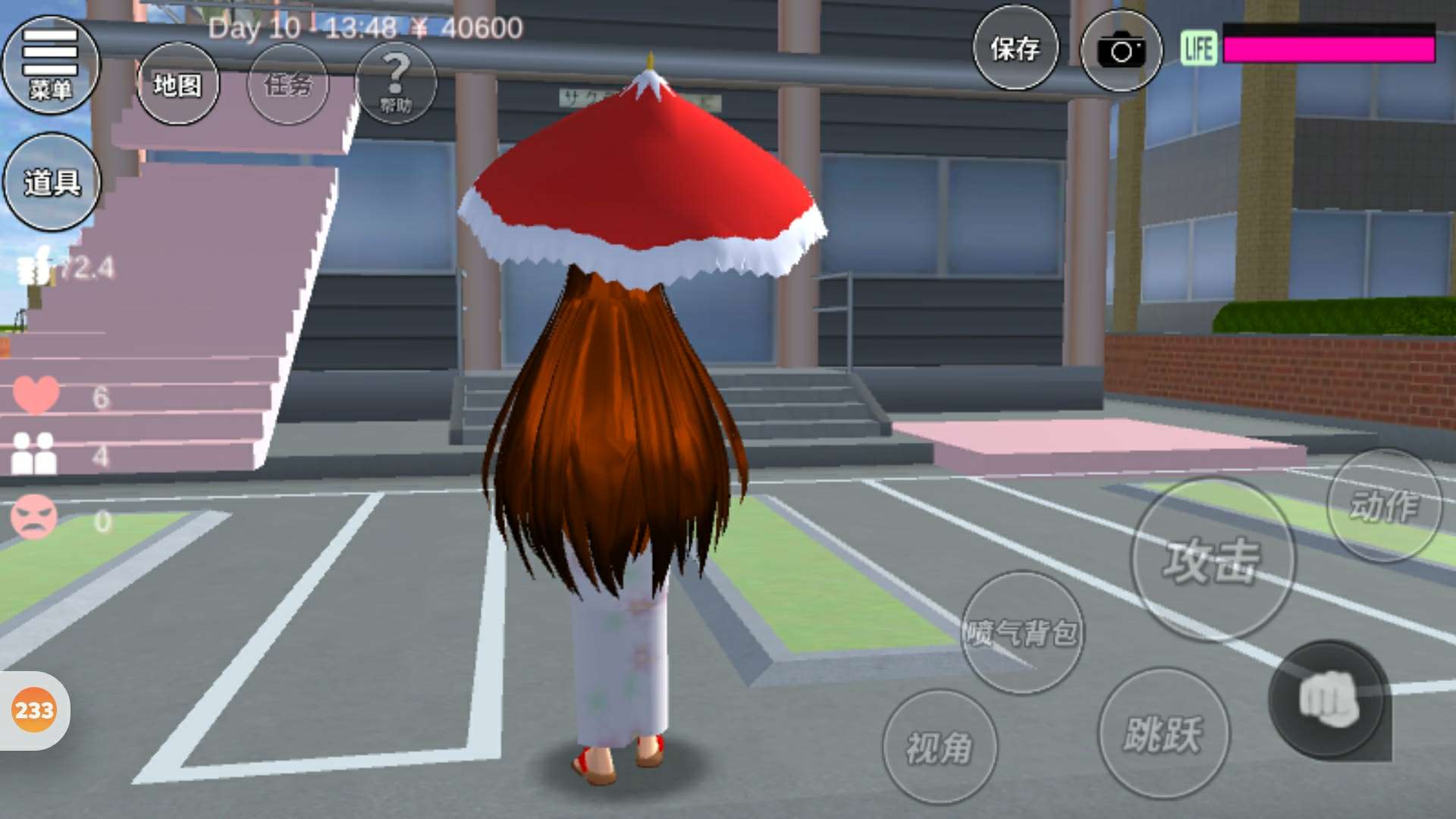Open the 动作 actions button
1456x819 pixels.
click(x=1383, y=505)
